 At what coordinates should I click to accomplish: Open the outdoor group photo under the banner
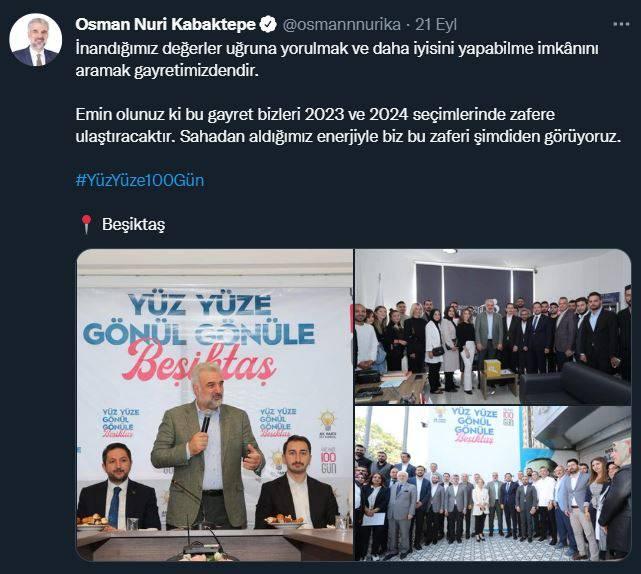493,483
